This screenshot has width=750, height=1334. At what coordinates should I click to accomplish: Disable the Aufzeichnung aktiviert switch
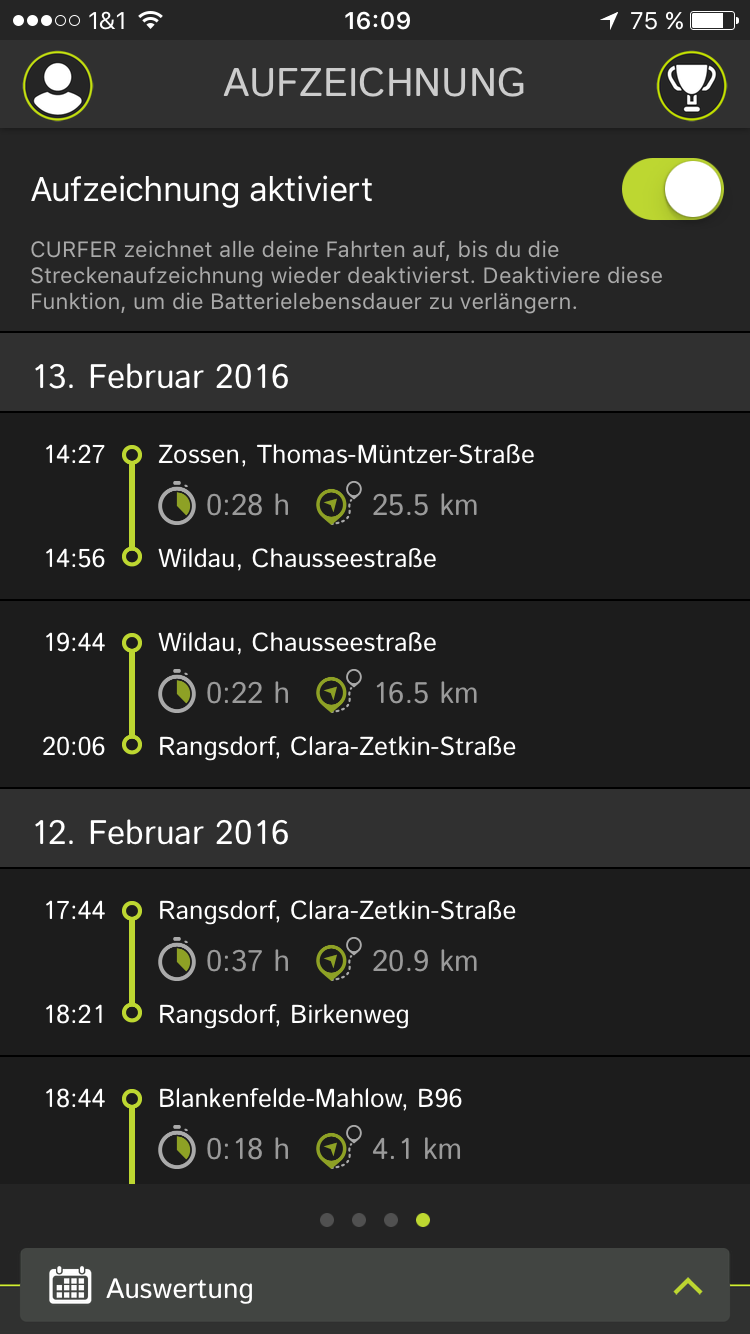[671, 189]
